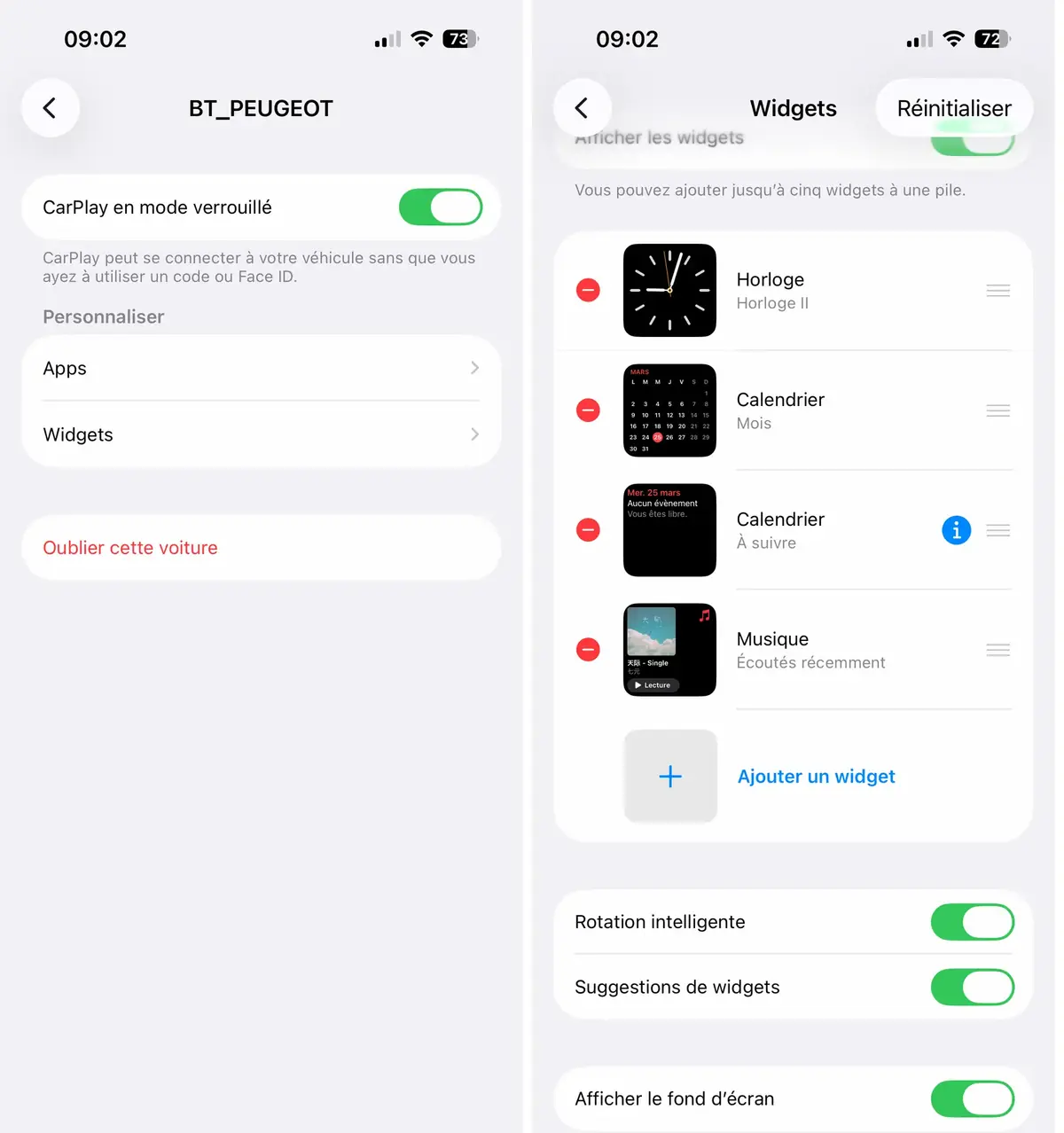Open the Apps settings row
Viewport: 1064px width, 1133px height.
point(260,368)
